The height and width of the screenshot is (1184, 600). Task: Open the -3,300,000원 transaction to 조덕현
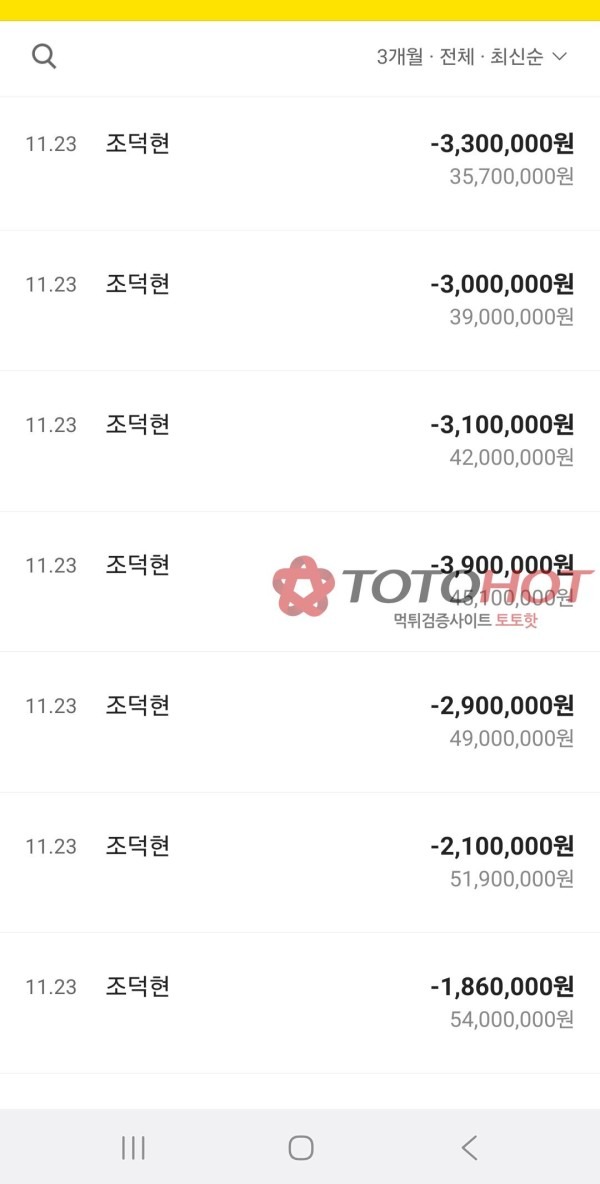(x=300, y=160)
